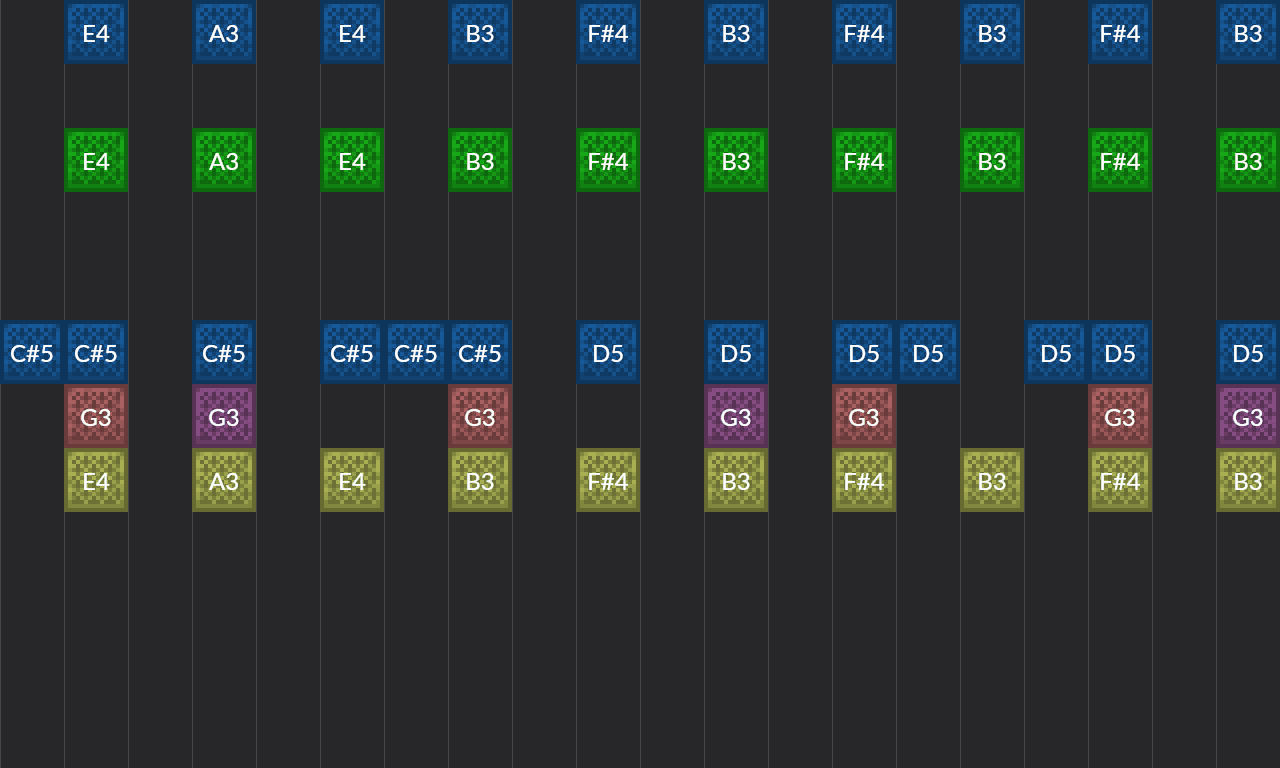Tap the red G3 note above yellow B3

point(480,416)
